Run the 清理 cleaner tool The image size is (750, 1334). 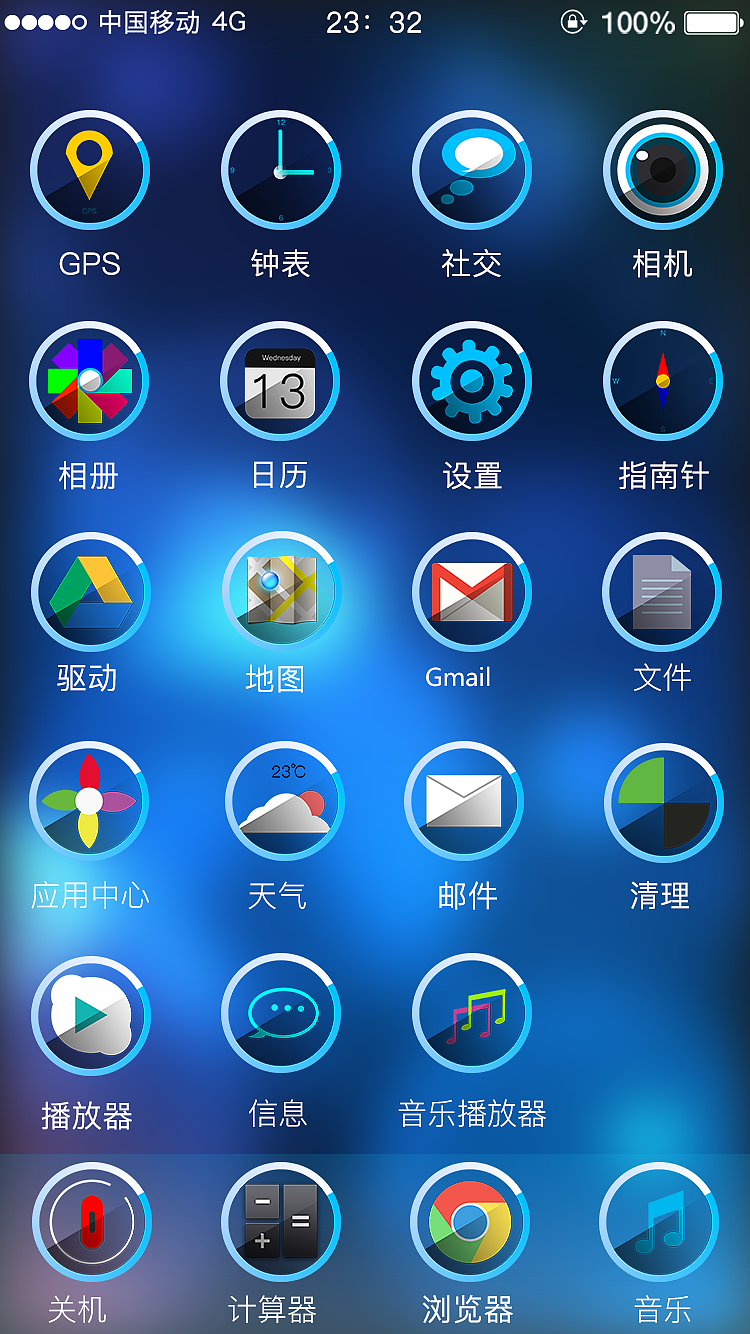[662, 802]
